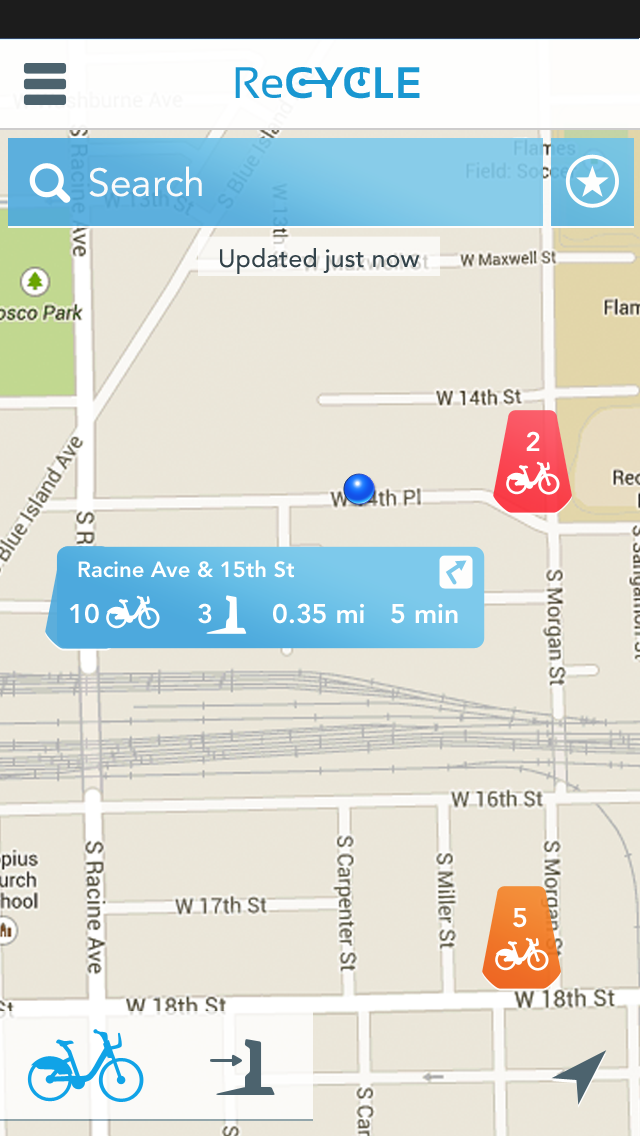Select the red station marker with 2 bikes
Viewport: 640px width, 1136px height.
(533, 462)
